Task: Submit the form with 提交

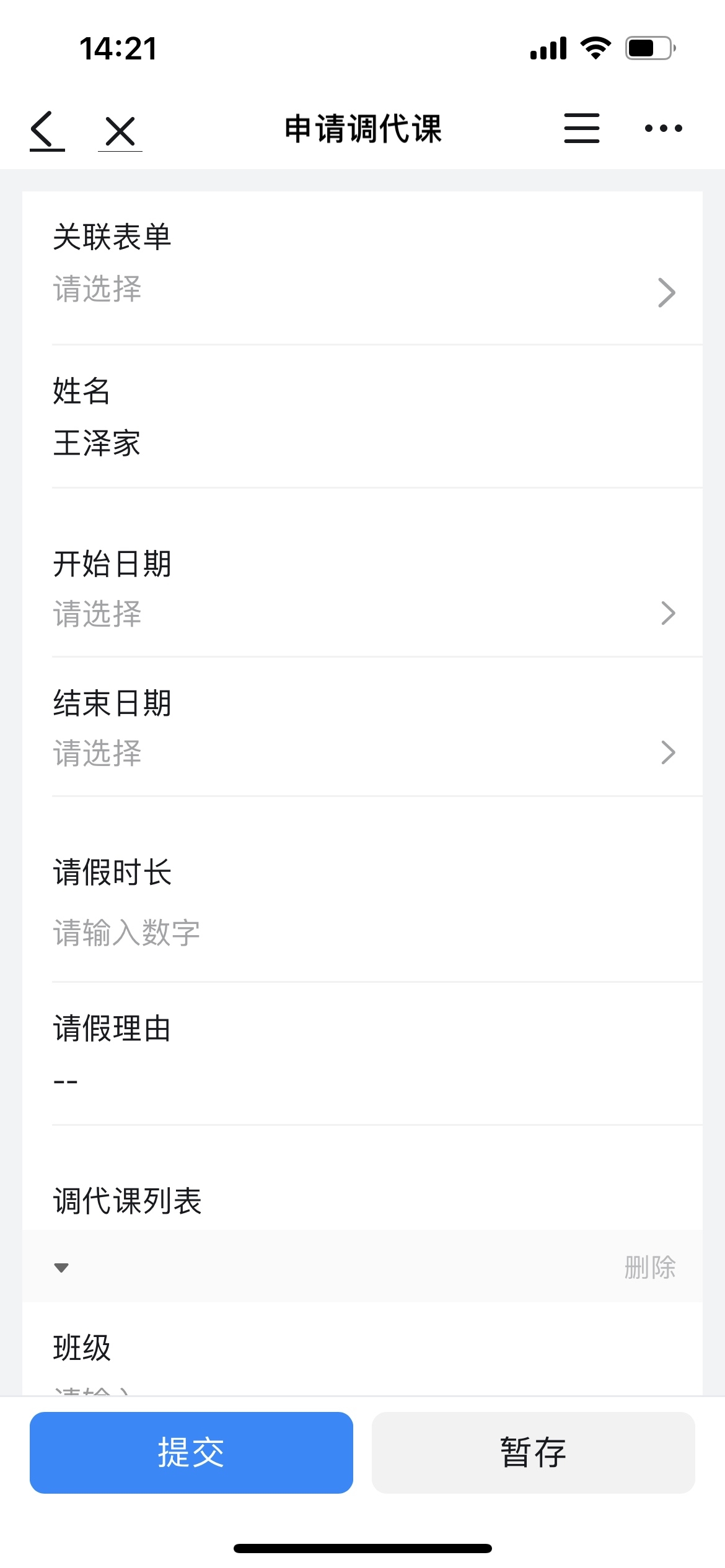Action: click(x=191, y=1452)
